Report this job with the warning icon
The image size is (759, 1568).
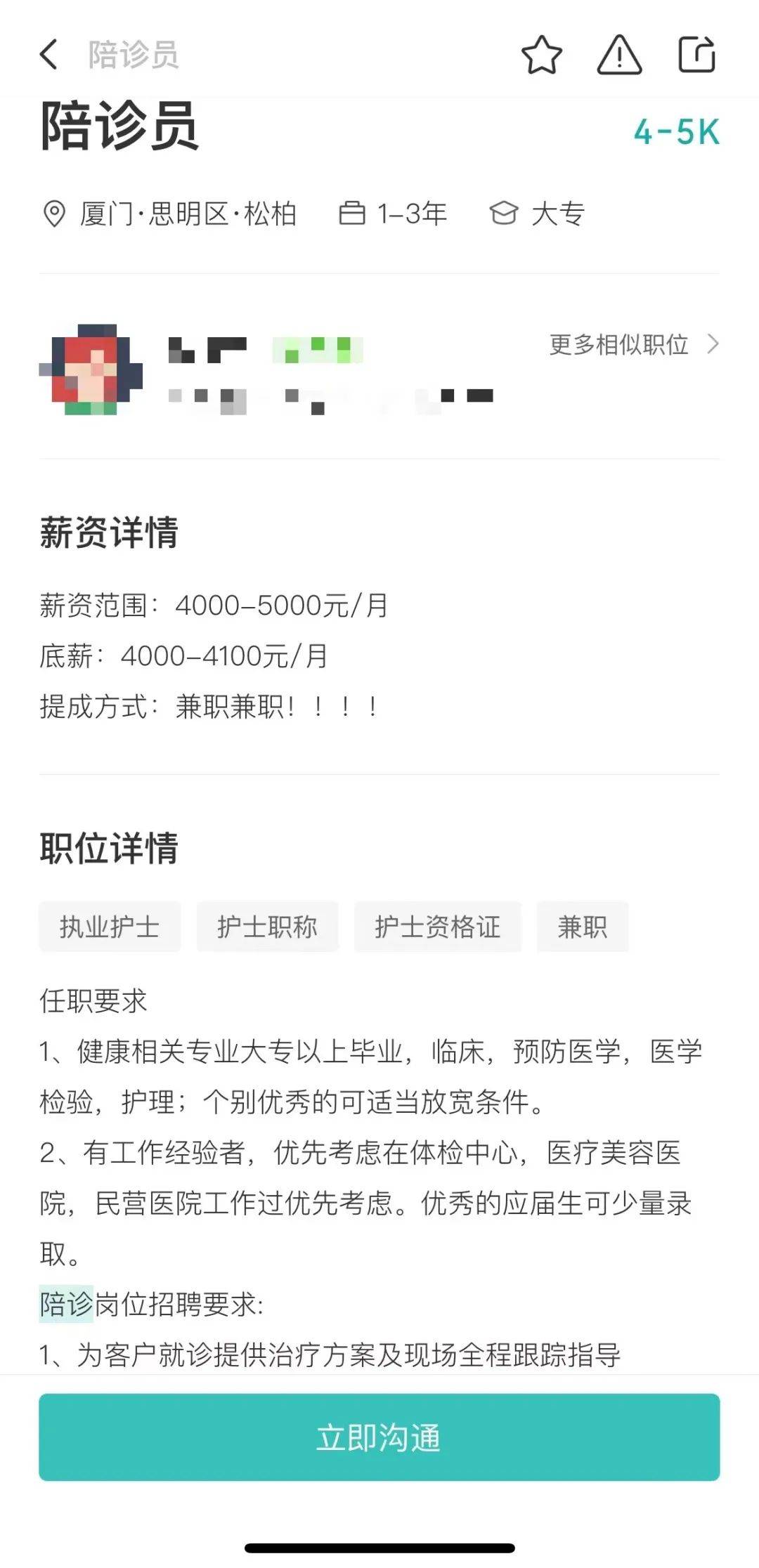pos(619,55)
